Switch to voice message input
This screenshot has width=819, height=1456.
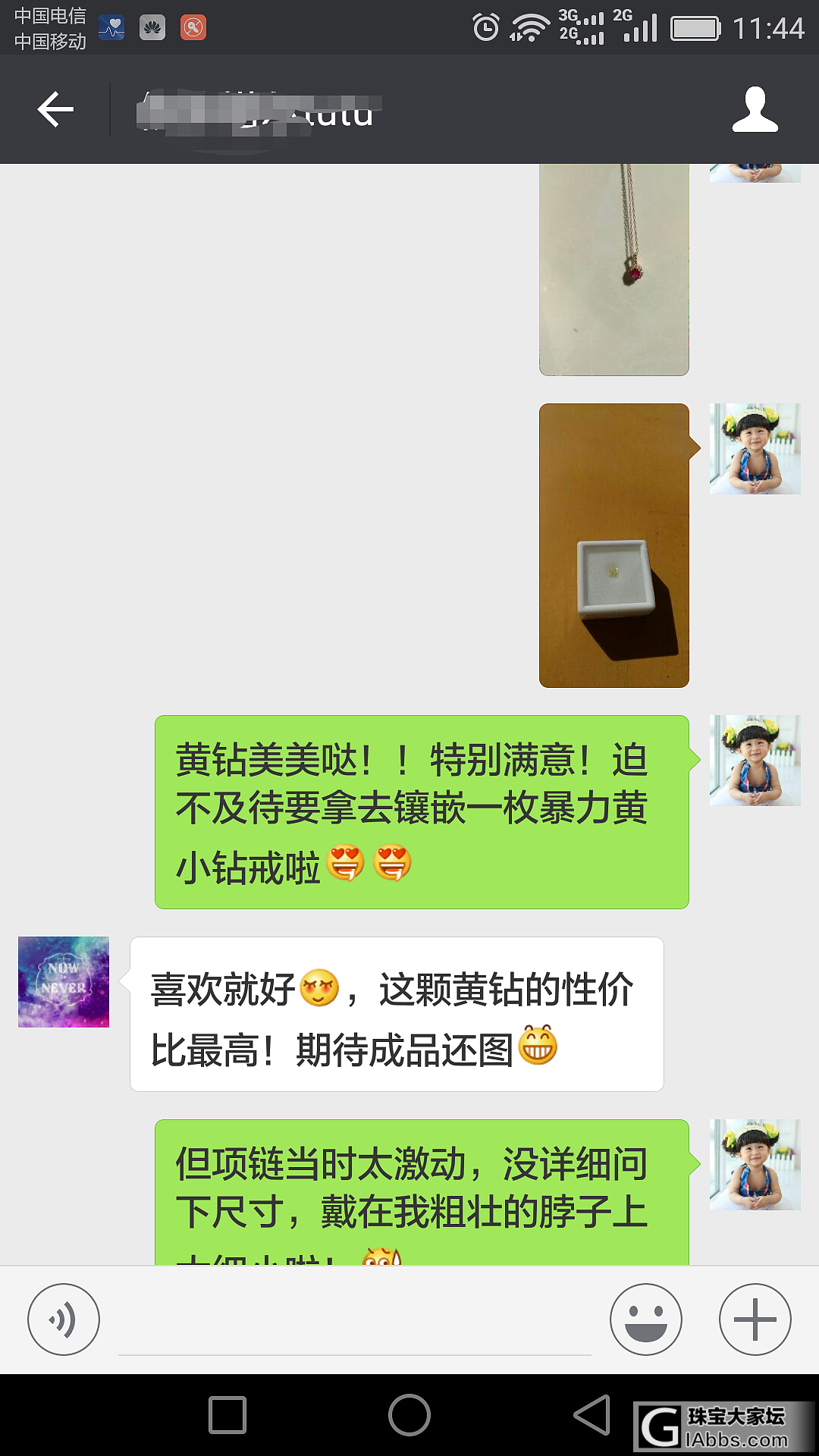click(64, 1319)
